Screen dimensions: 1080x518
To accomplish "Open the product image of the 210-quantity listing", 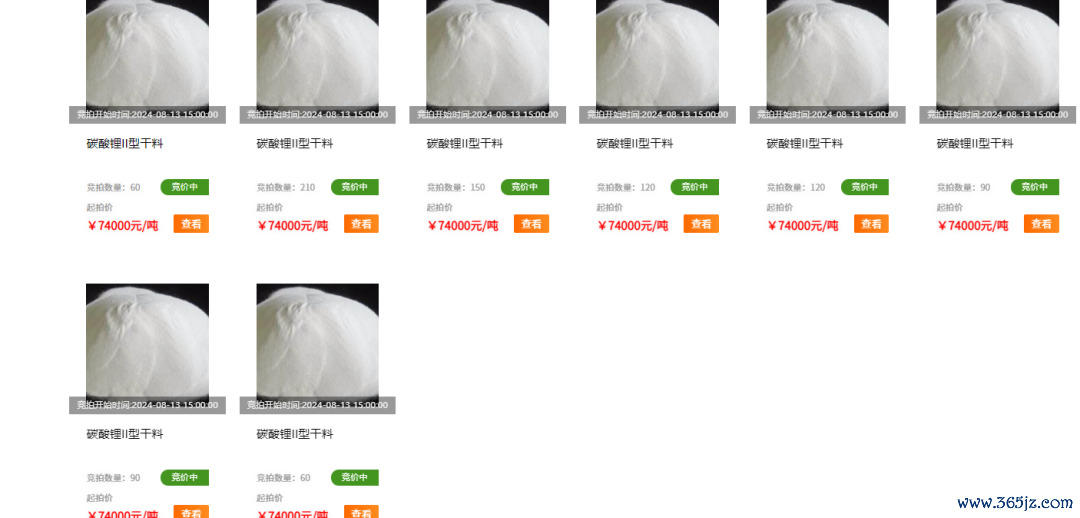I will pos(317,55).
